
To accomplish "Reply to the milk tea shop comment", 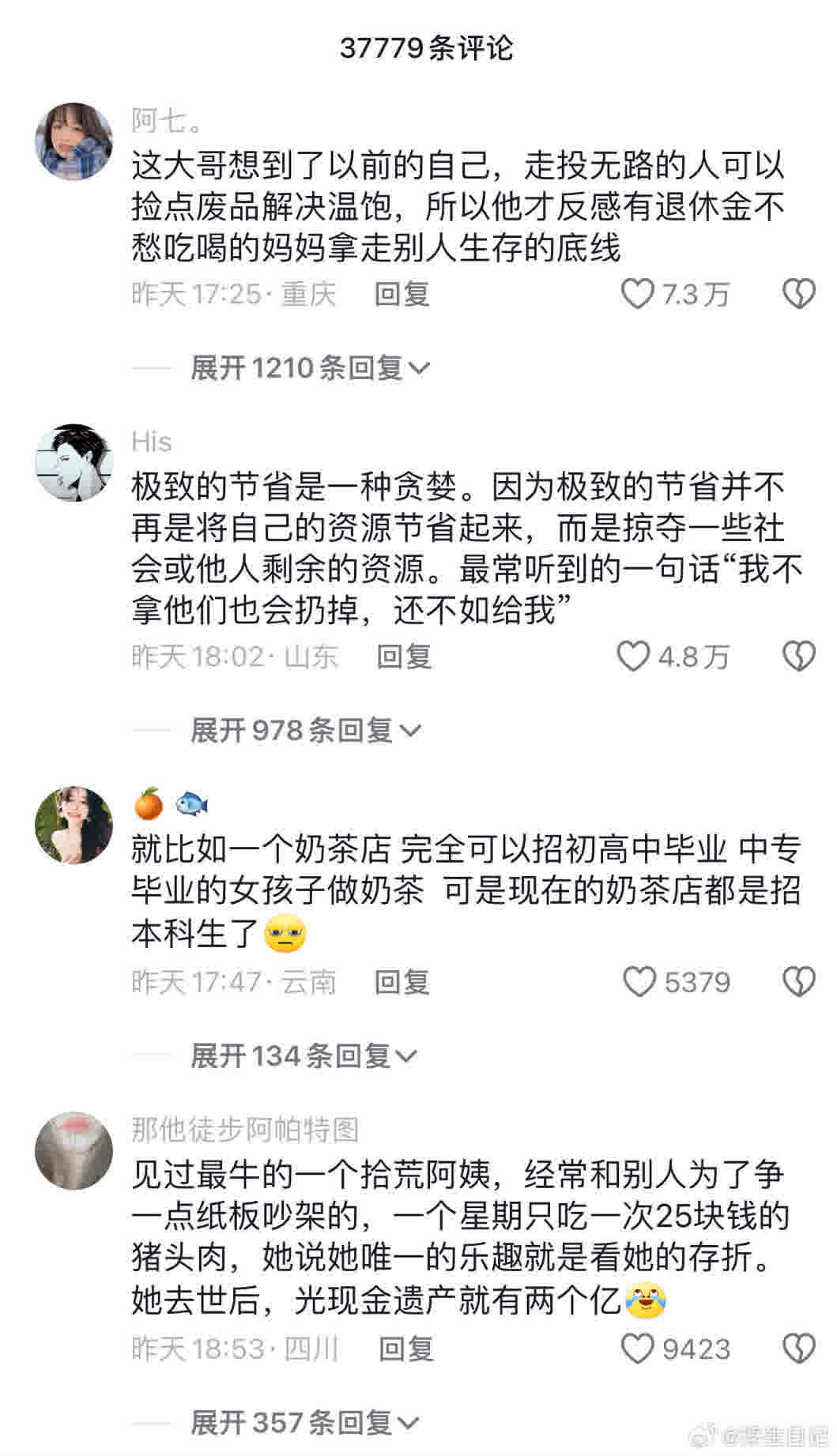I will tap(402, 981).
